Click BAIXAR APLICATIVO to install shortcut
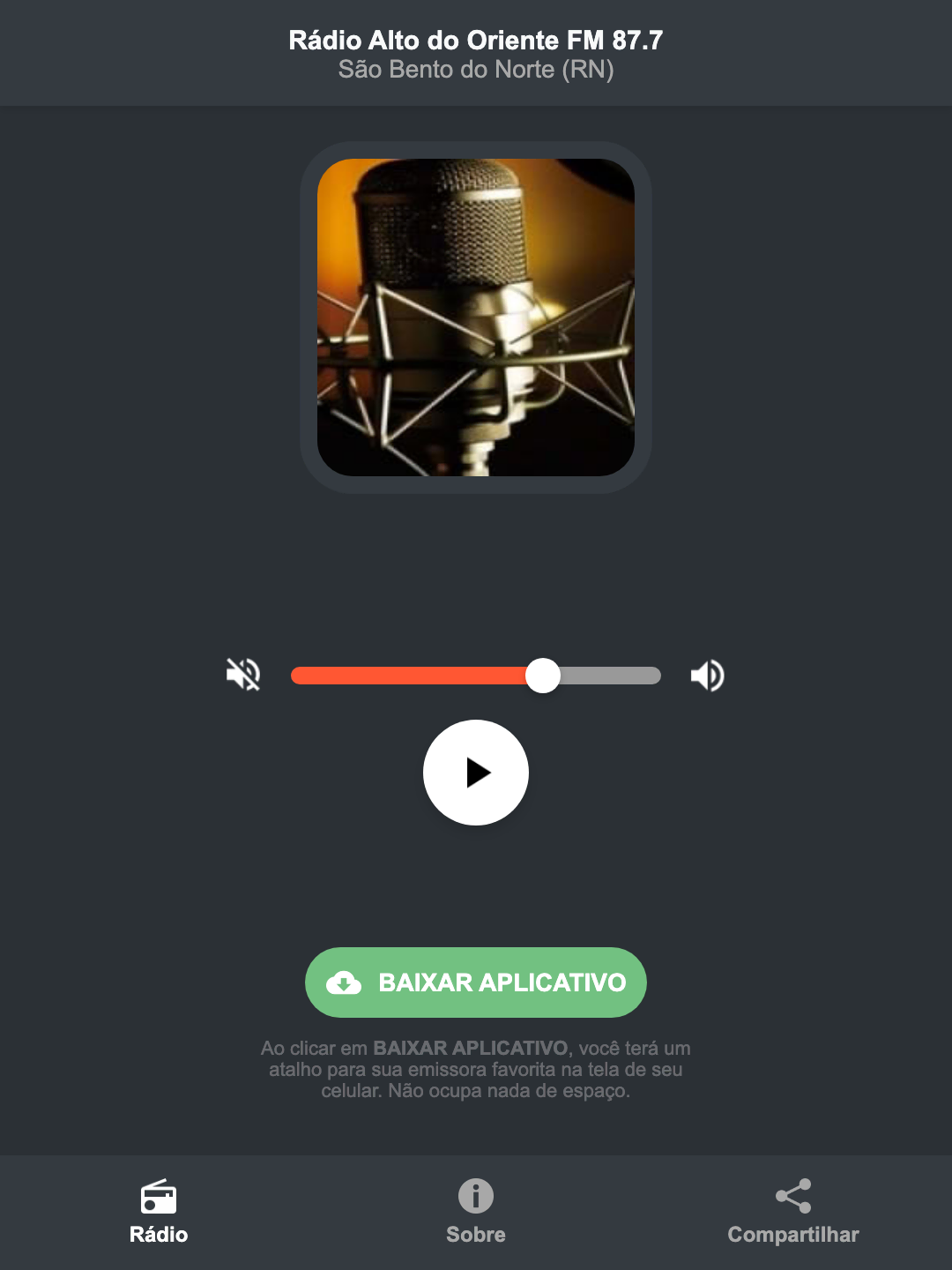Viewport: 952px width, 1270px height. point(475,982)
